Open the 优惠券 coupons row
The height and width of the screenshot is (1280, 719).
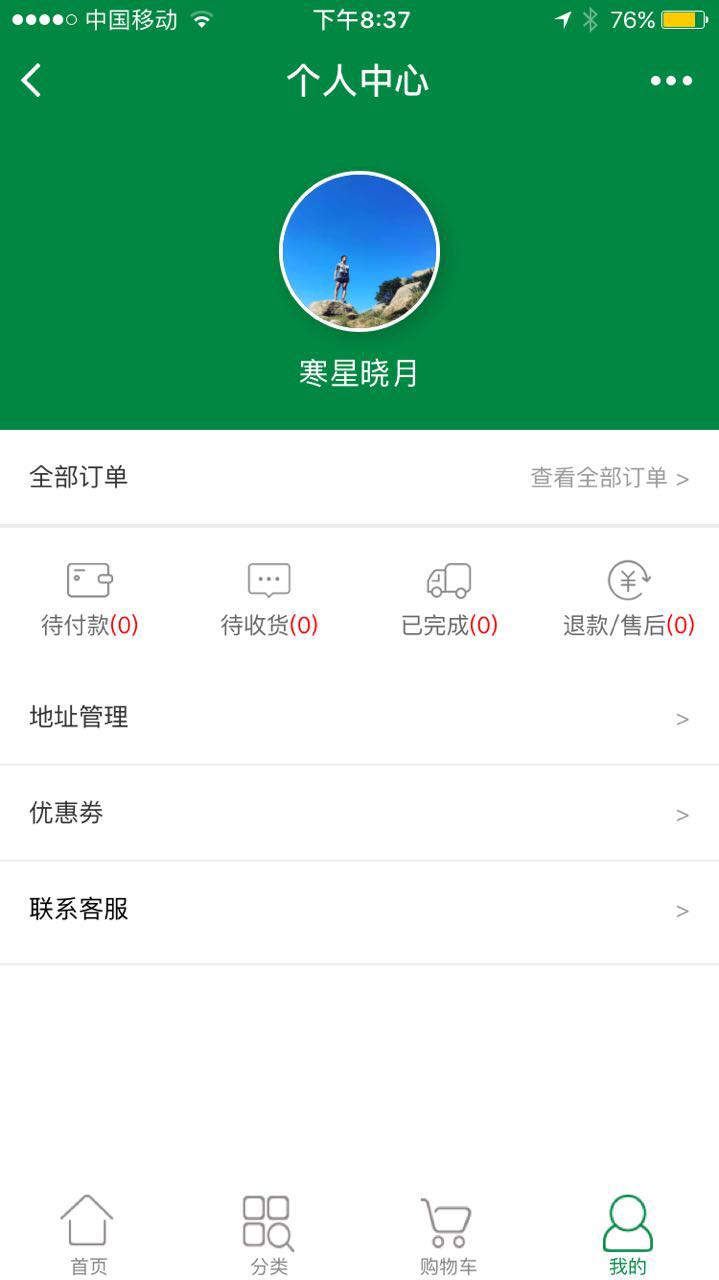tap(359, 813)
